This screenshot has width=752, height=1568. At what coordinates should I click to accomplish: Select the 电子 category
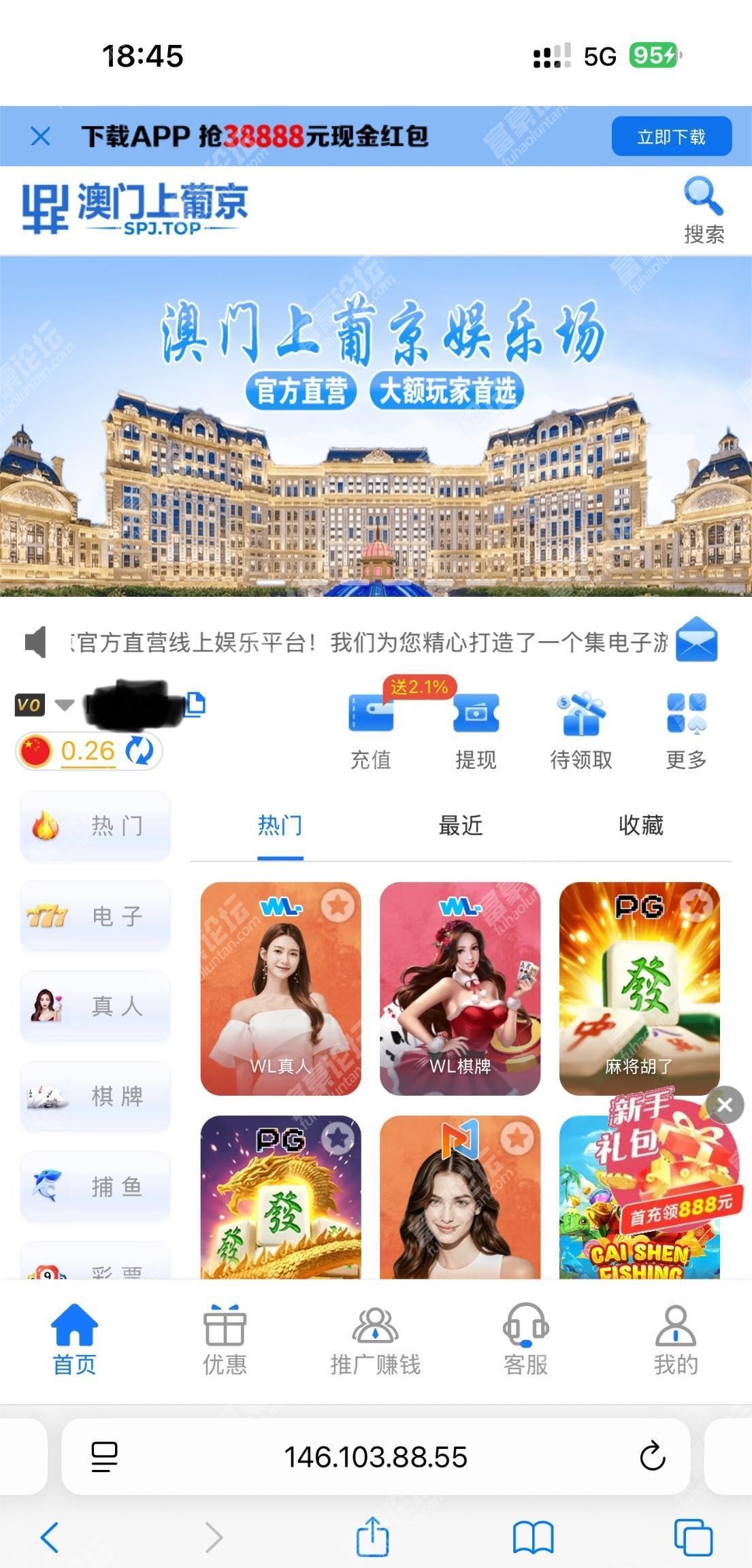point(95,916)
